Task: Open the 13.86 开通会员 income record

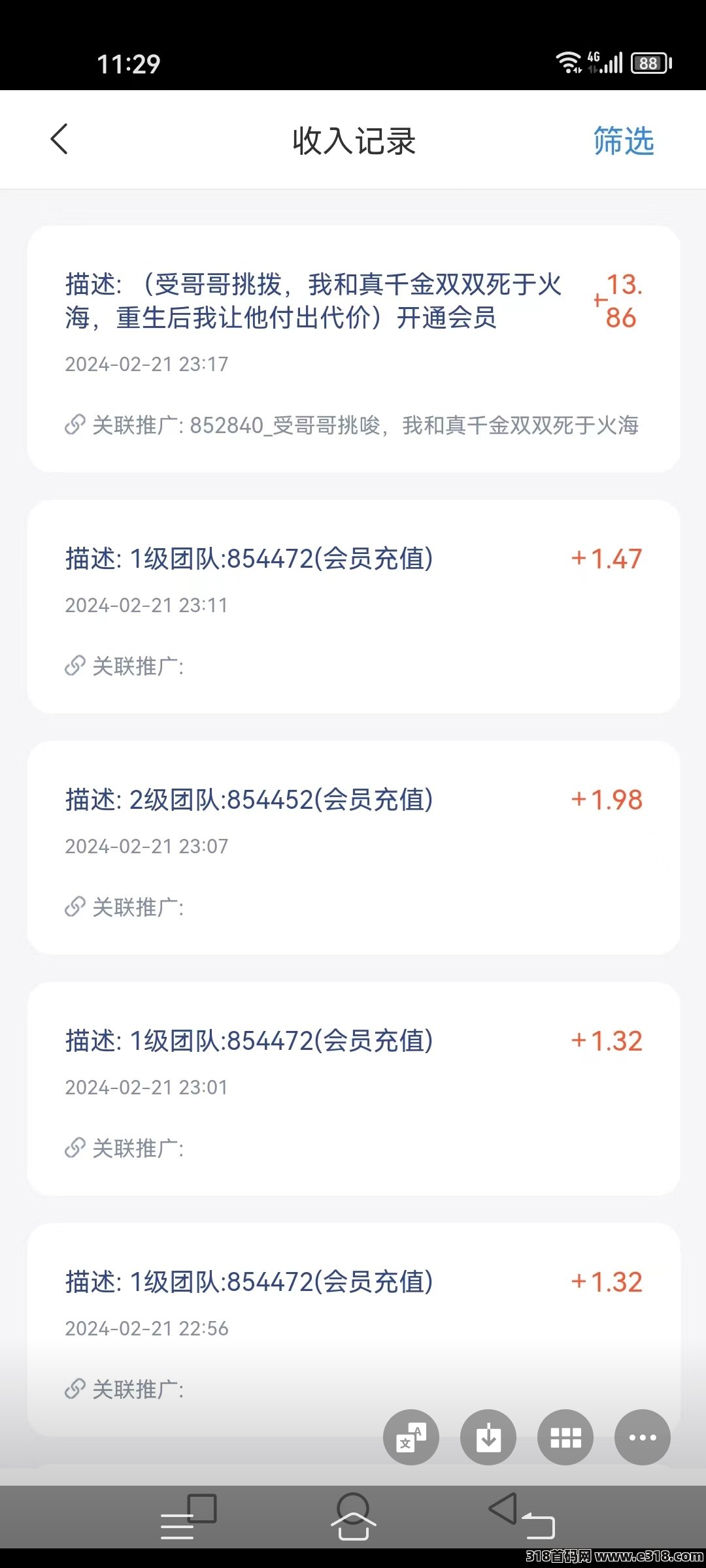Action: [354, 349]
